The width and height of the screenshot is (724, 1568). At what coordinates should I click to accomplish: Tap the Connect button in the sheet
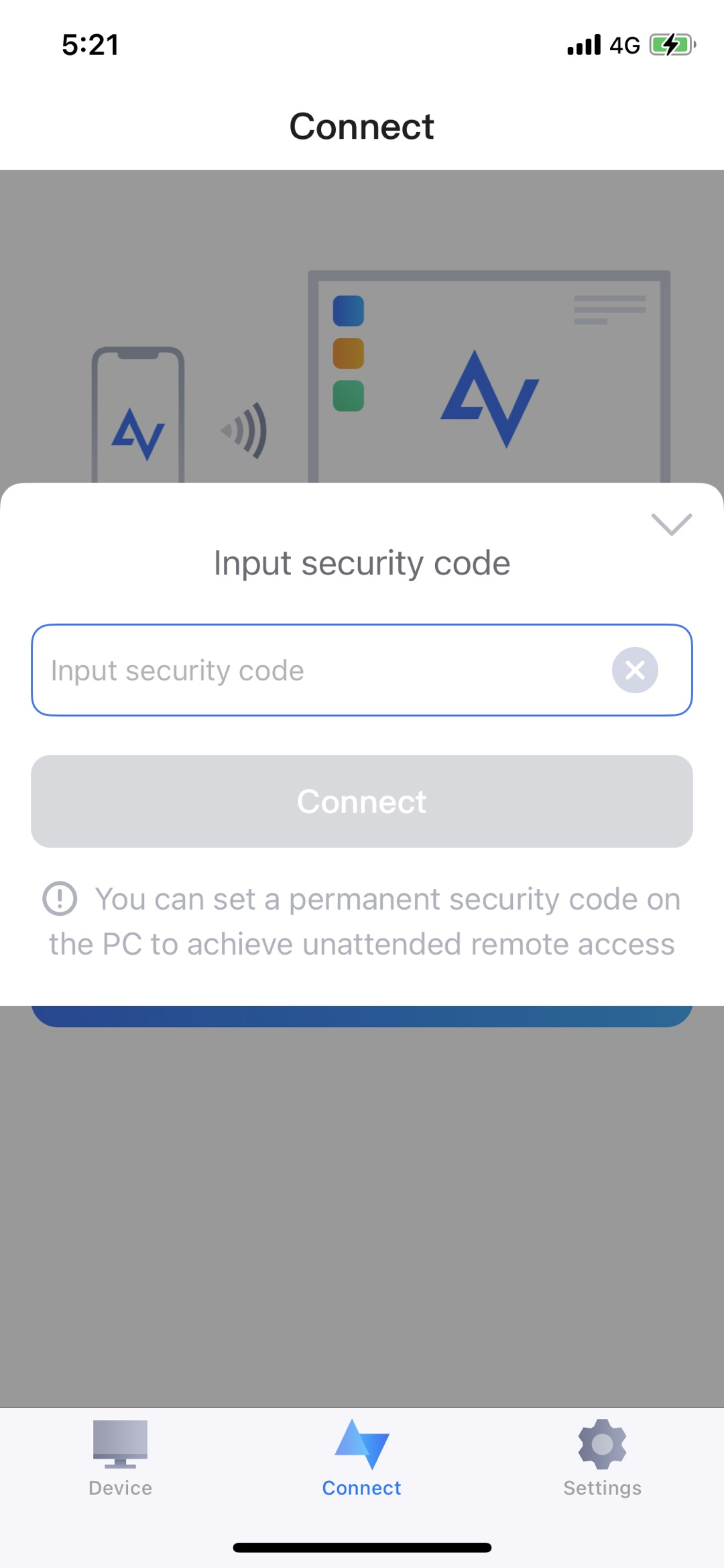[362, 801]
